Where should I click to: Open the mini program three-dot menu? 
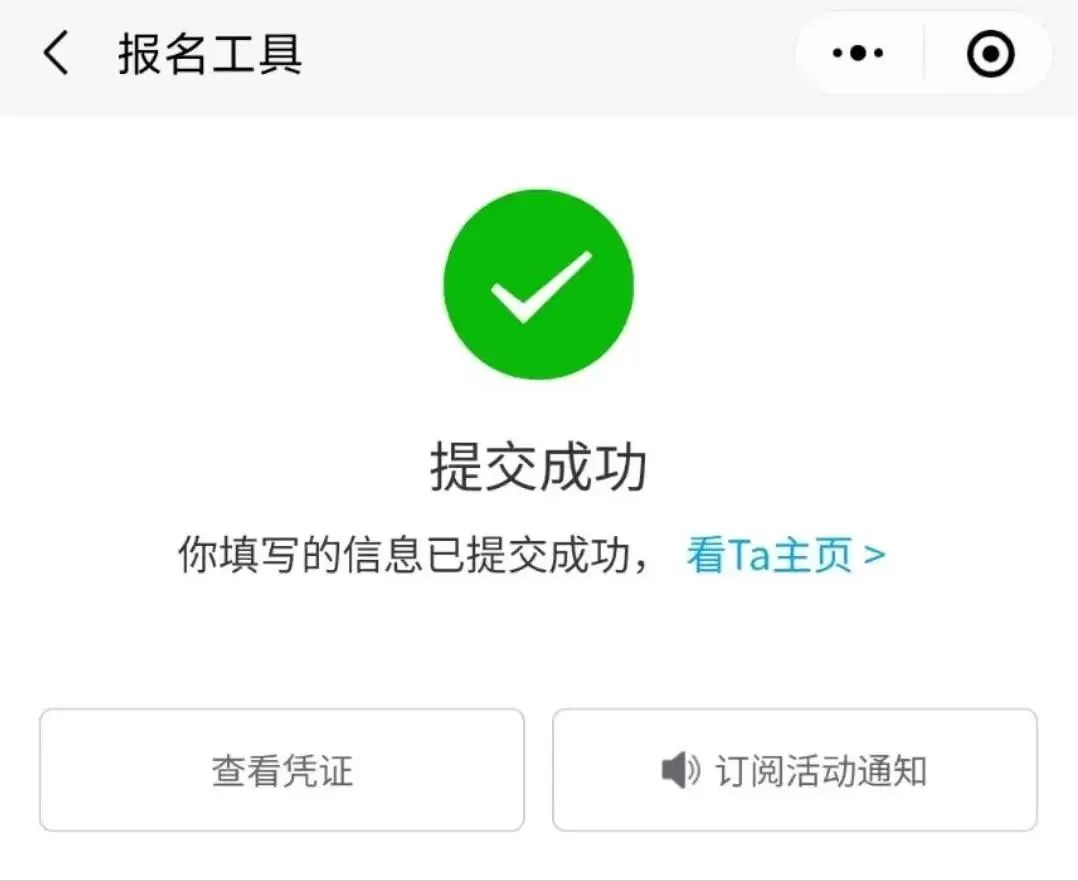click(858, 54)
